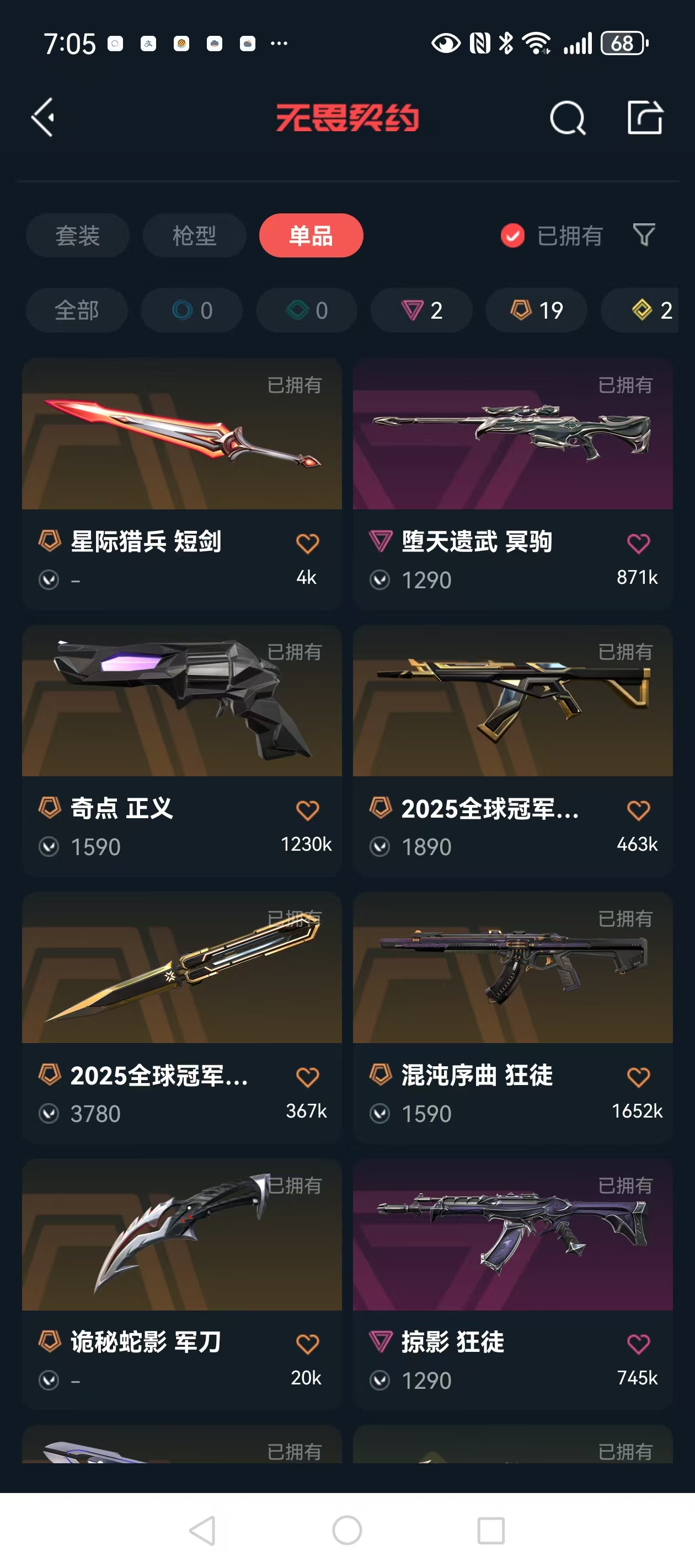695x1568 pixels.
Task: Favorite the 掠影 狂徒 skin
Action: click(x=638, y=1344)
